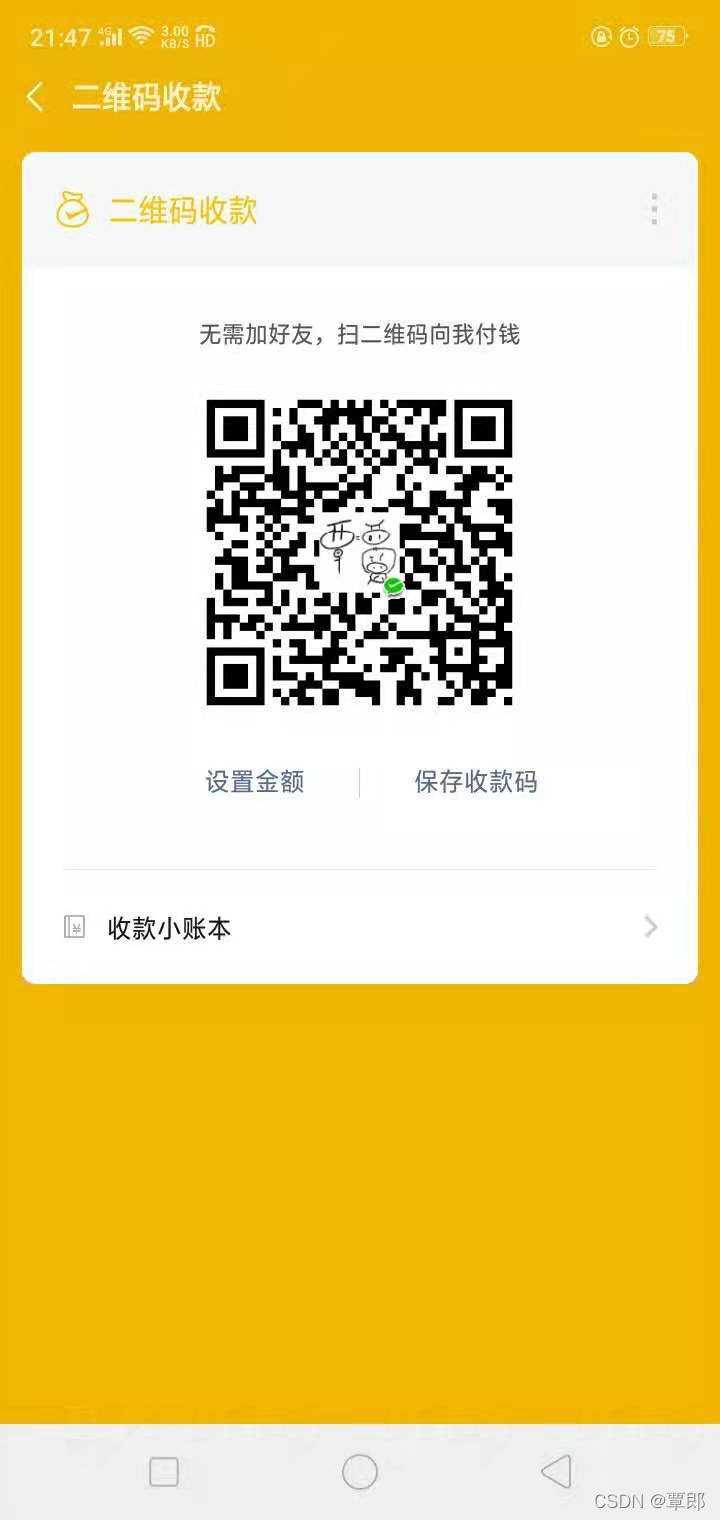Tap the square recent apps navigation key
Viewport: 720px width, 1520px height.
point(162,1470)
